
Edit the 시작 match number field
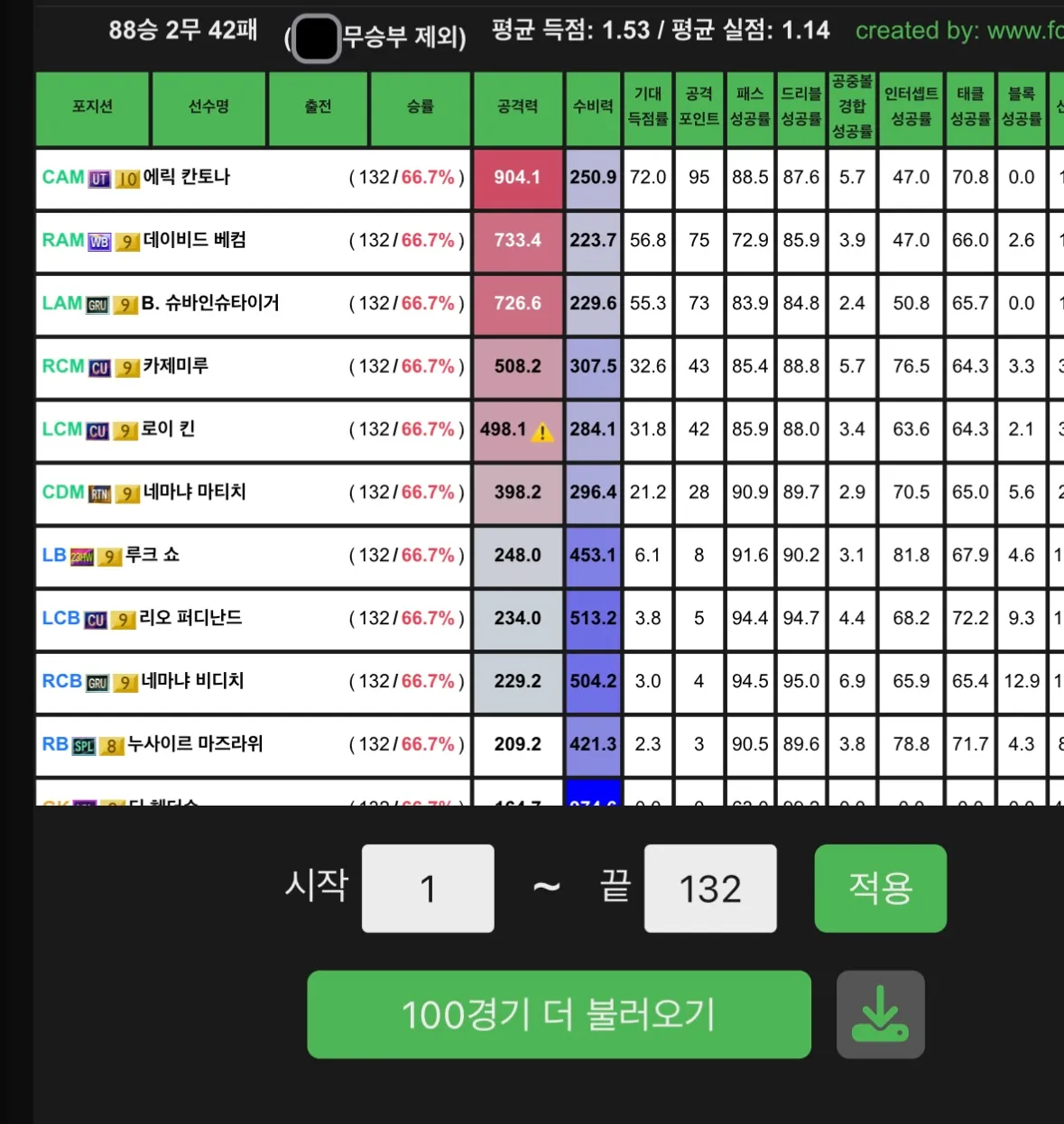(x=428, y=889)
